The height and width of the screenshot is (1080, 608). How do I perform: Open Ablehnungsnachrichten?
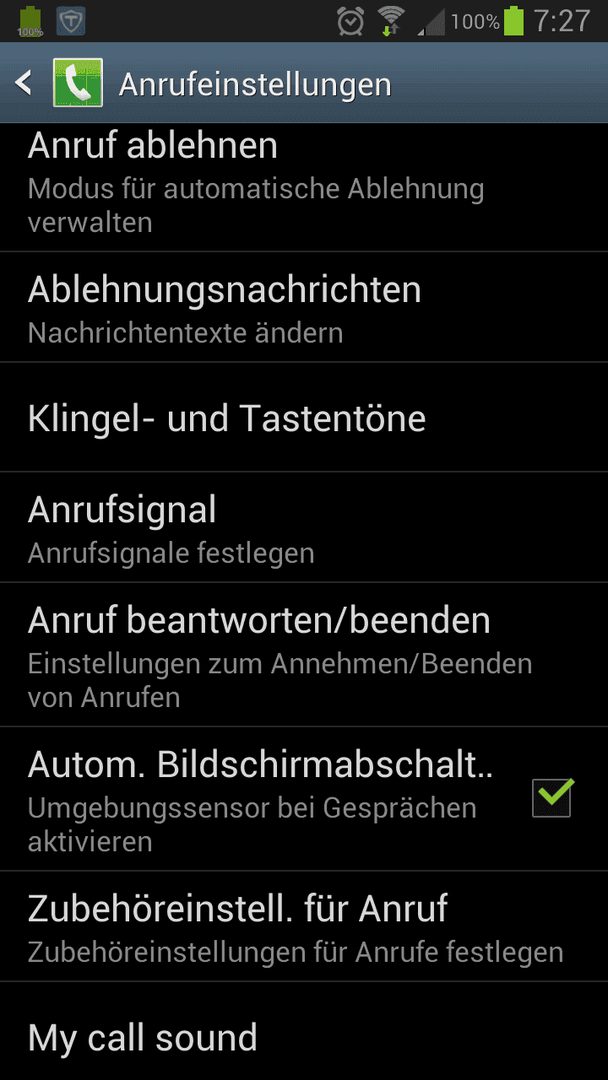304,307
